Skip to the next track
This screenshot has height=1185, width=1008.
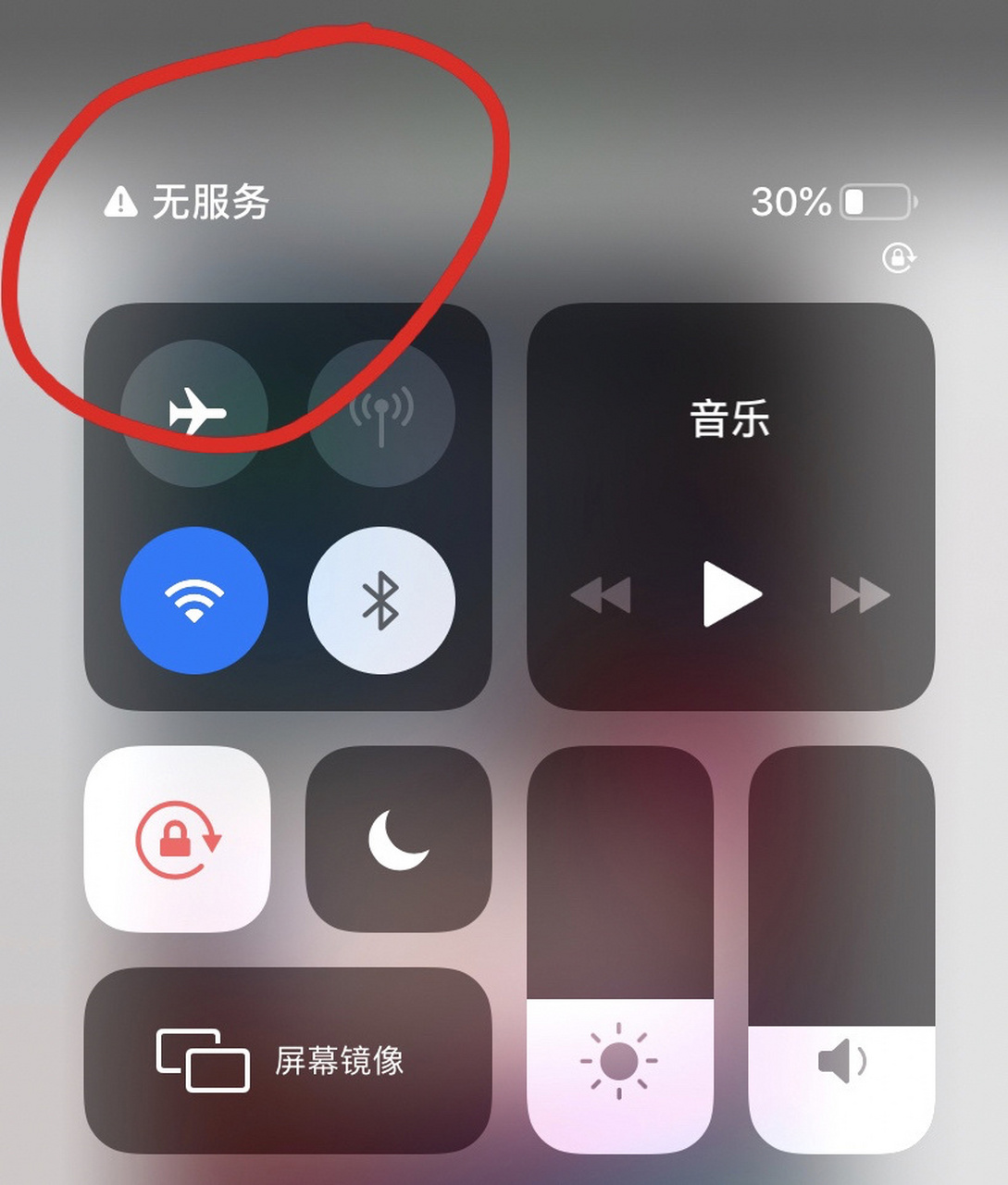858,595
